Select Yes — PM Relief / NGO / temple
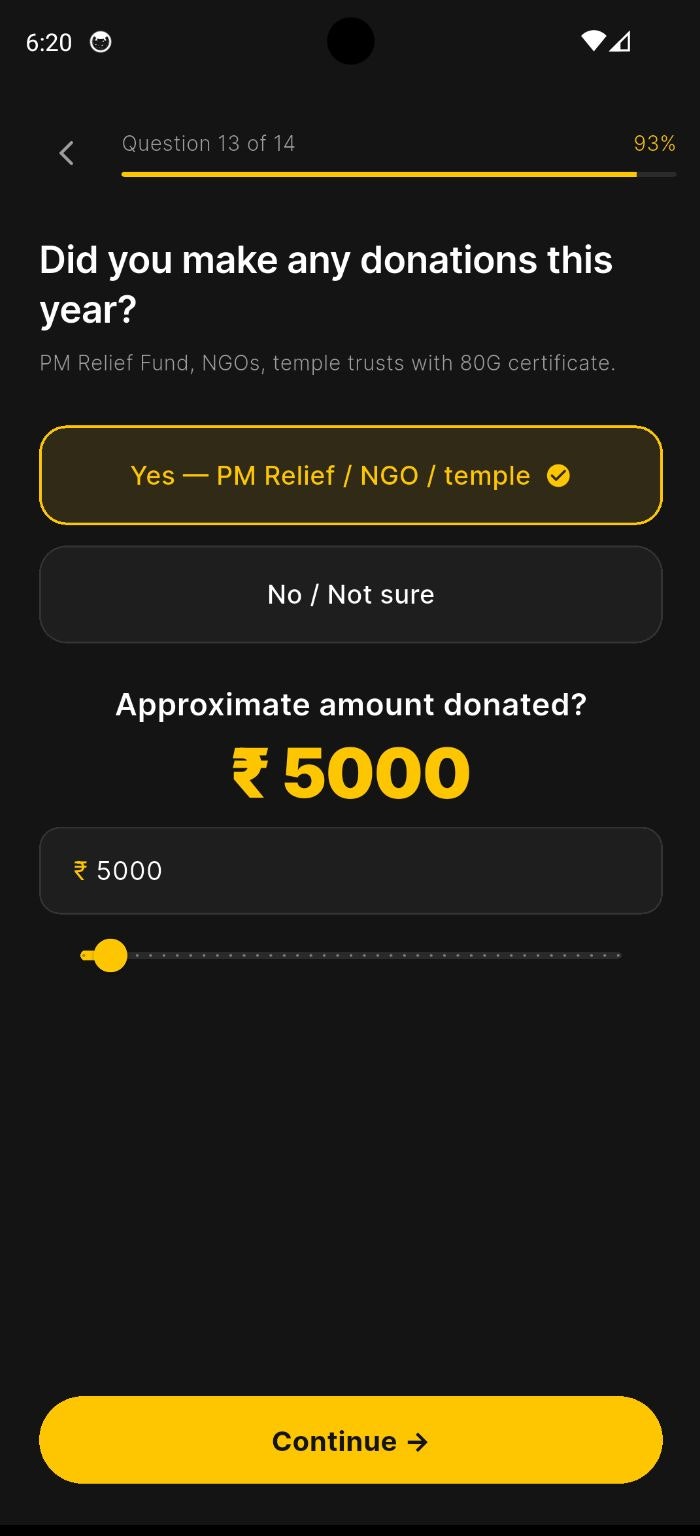Viewport: 700px width, 1536px height. click(350, 475)
